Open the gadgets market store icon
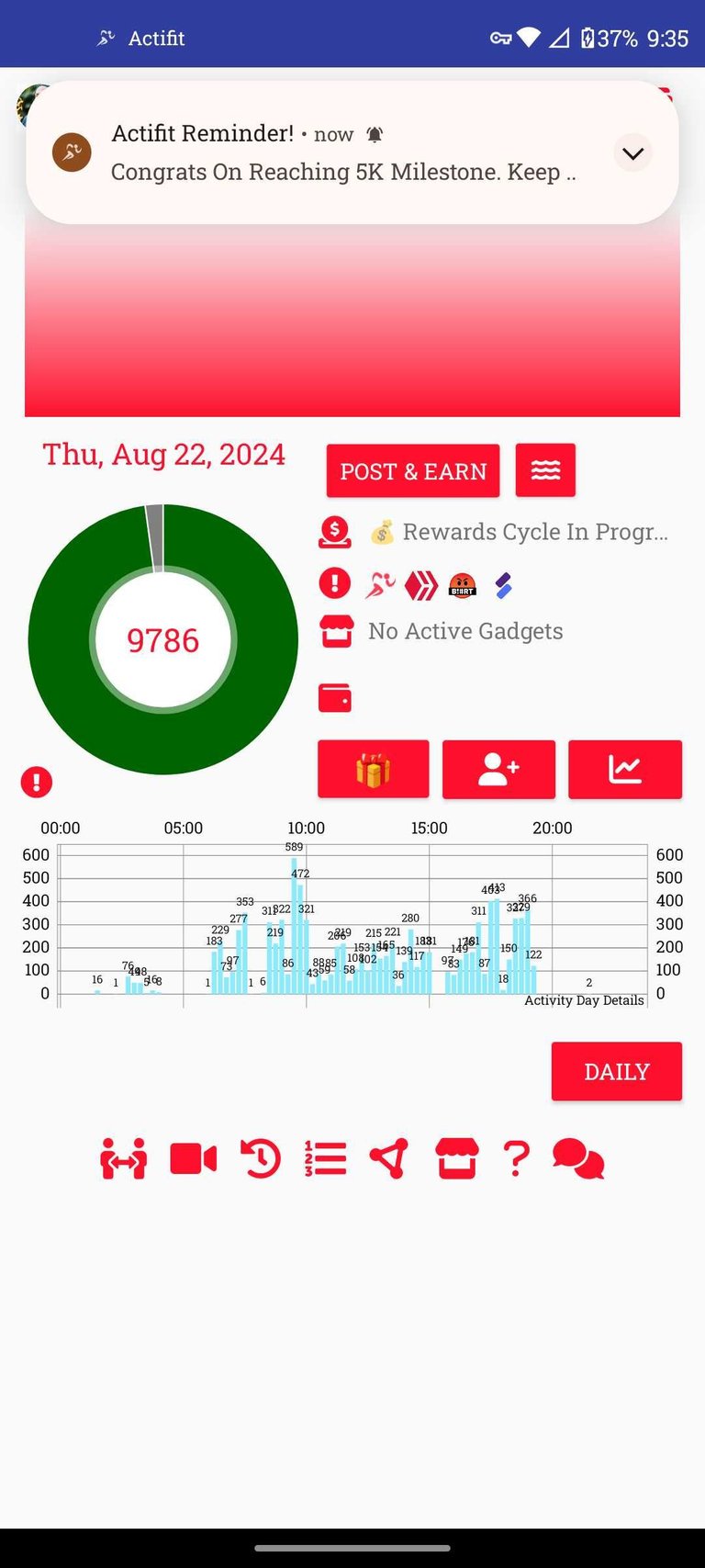The width and height of the screenshot is (705, 1568). point(336,631)
